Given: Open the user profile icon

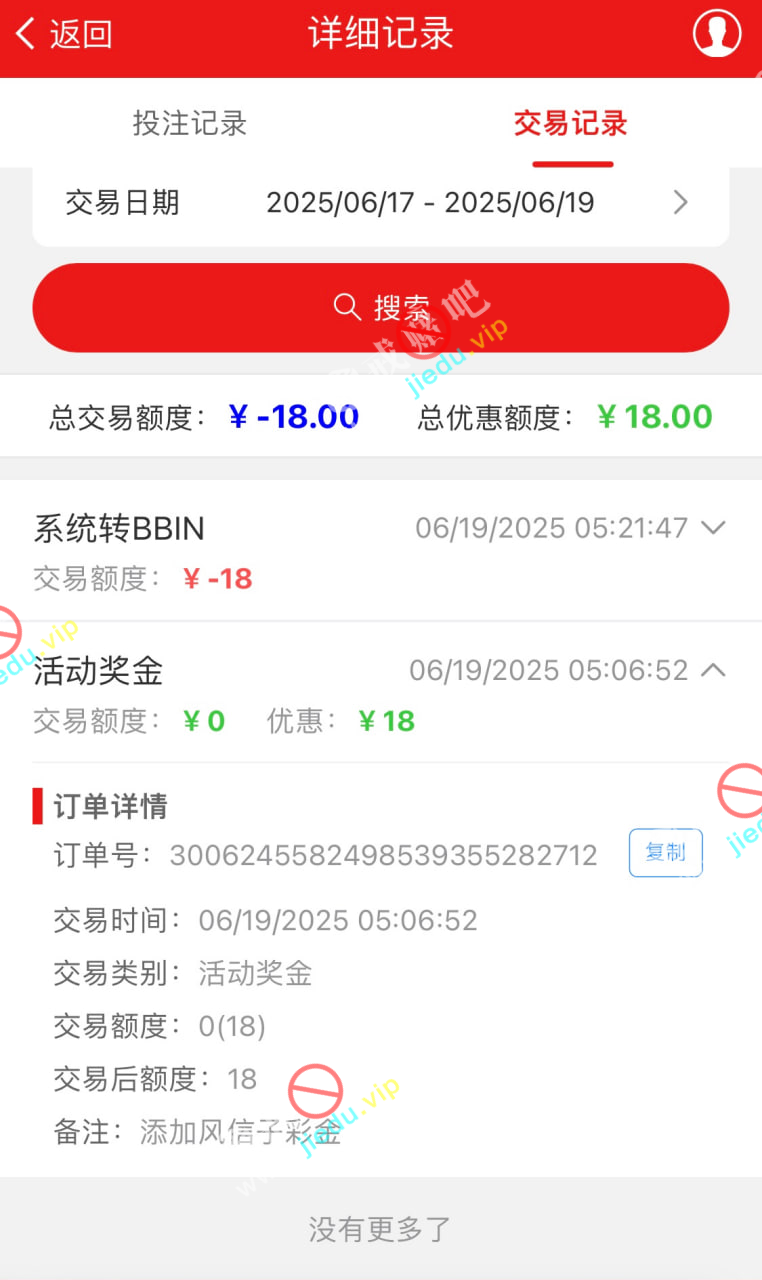Looking at the screenshot, I should click(x=716, y=34).
